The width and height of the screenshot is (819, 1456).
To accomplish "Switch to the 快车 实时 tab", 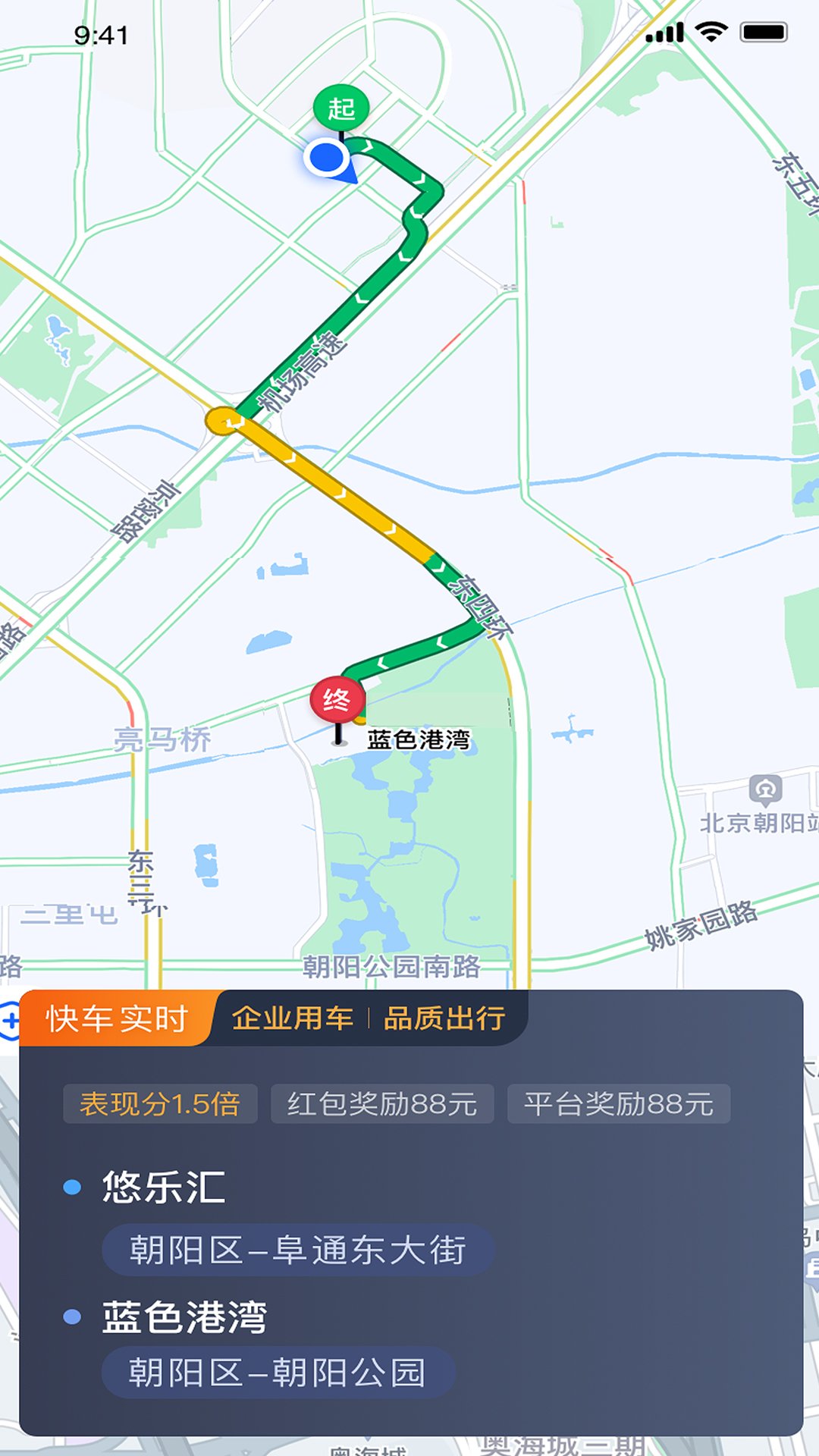I will pos(118,1019).
